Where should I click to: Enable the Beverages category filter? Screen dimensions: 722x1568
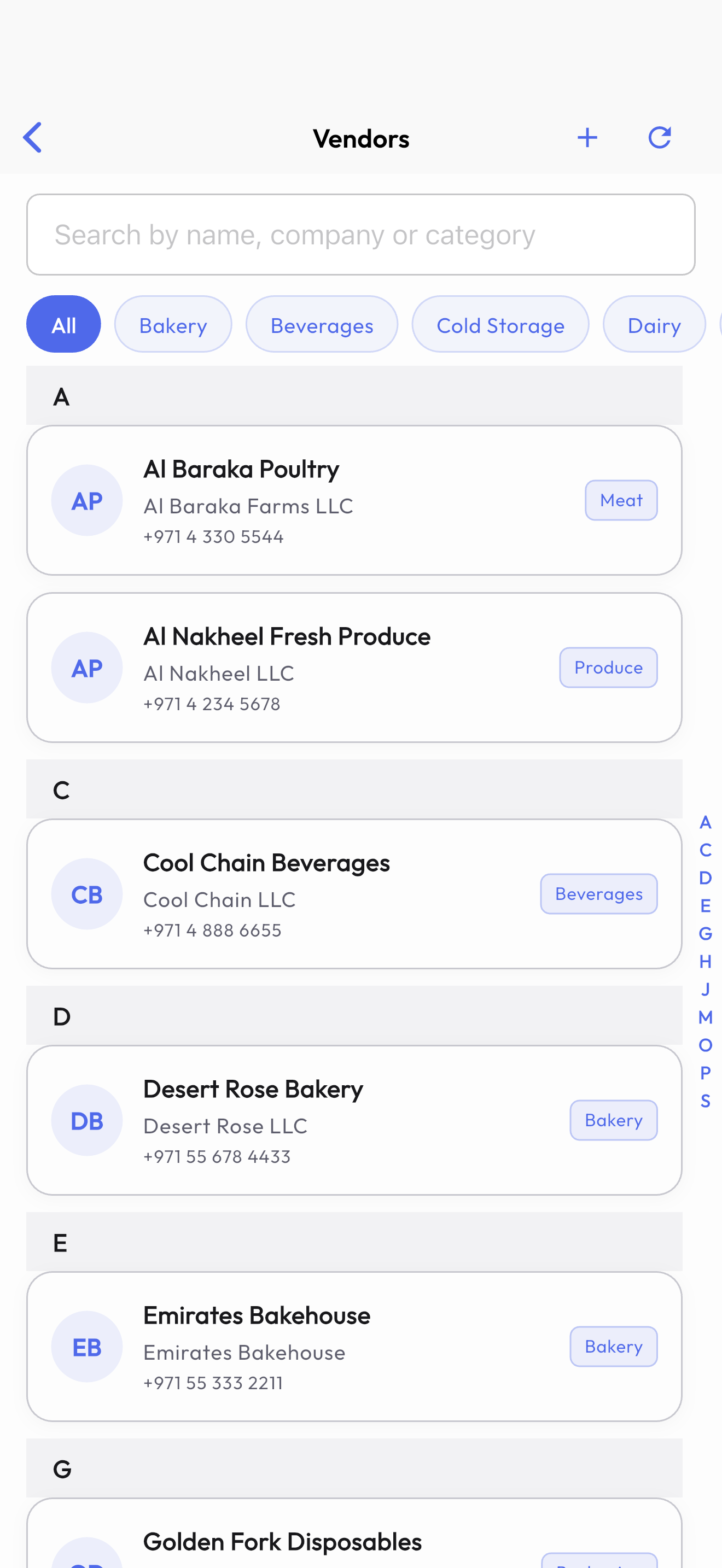[322, 324]
